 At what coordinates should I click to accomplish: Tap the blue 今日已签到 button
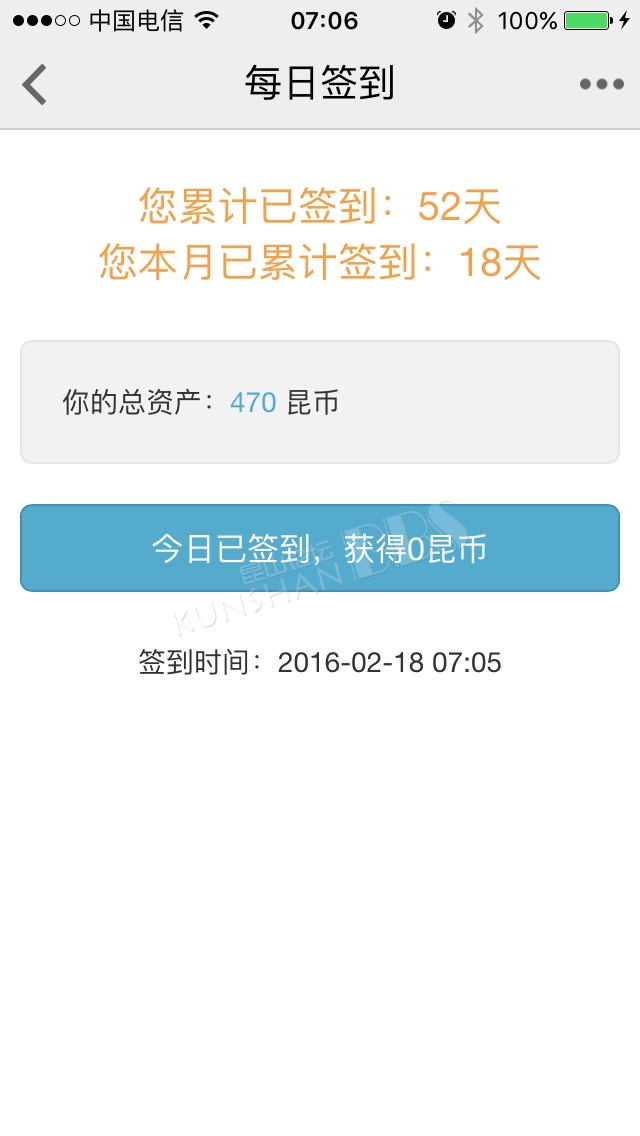(x=320, y=548)
